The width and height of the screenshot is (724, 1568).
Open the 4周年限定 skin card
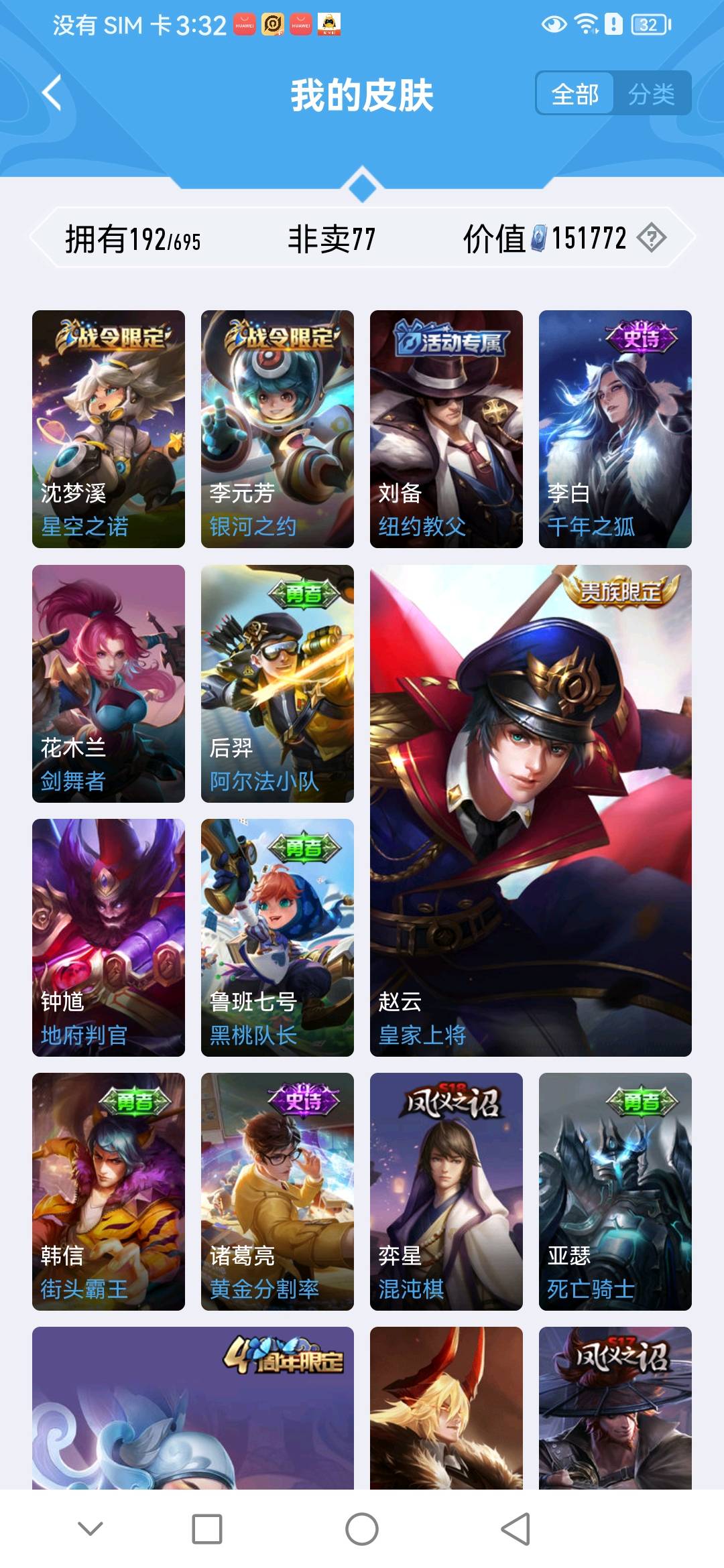[x=193, y=1407]
